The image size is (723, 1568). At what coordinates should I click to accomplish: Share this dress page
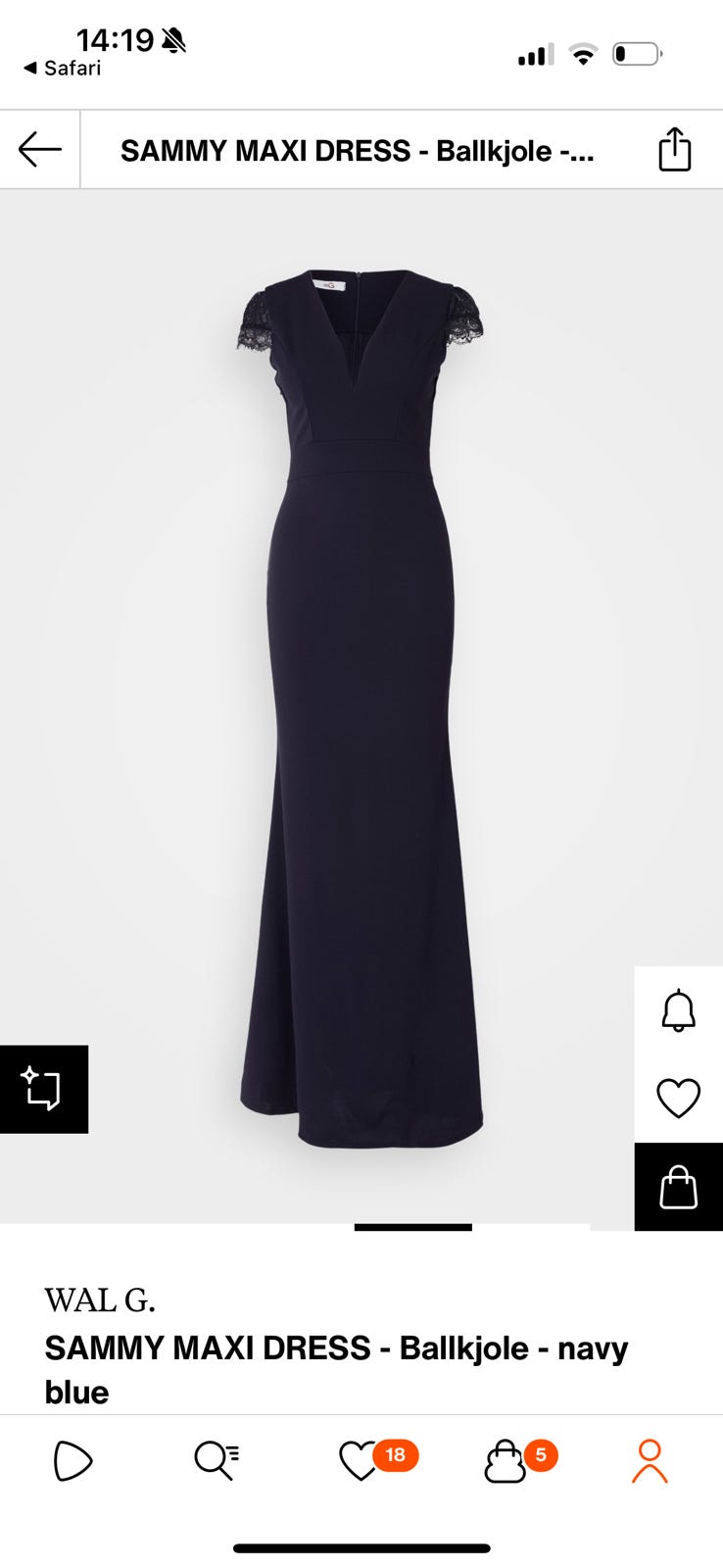674,150
